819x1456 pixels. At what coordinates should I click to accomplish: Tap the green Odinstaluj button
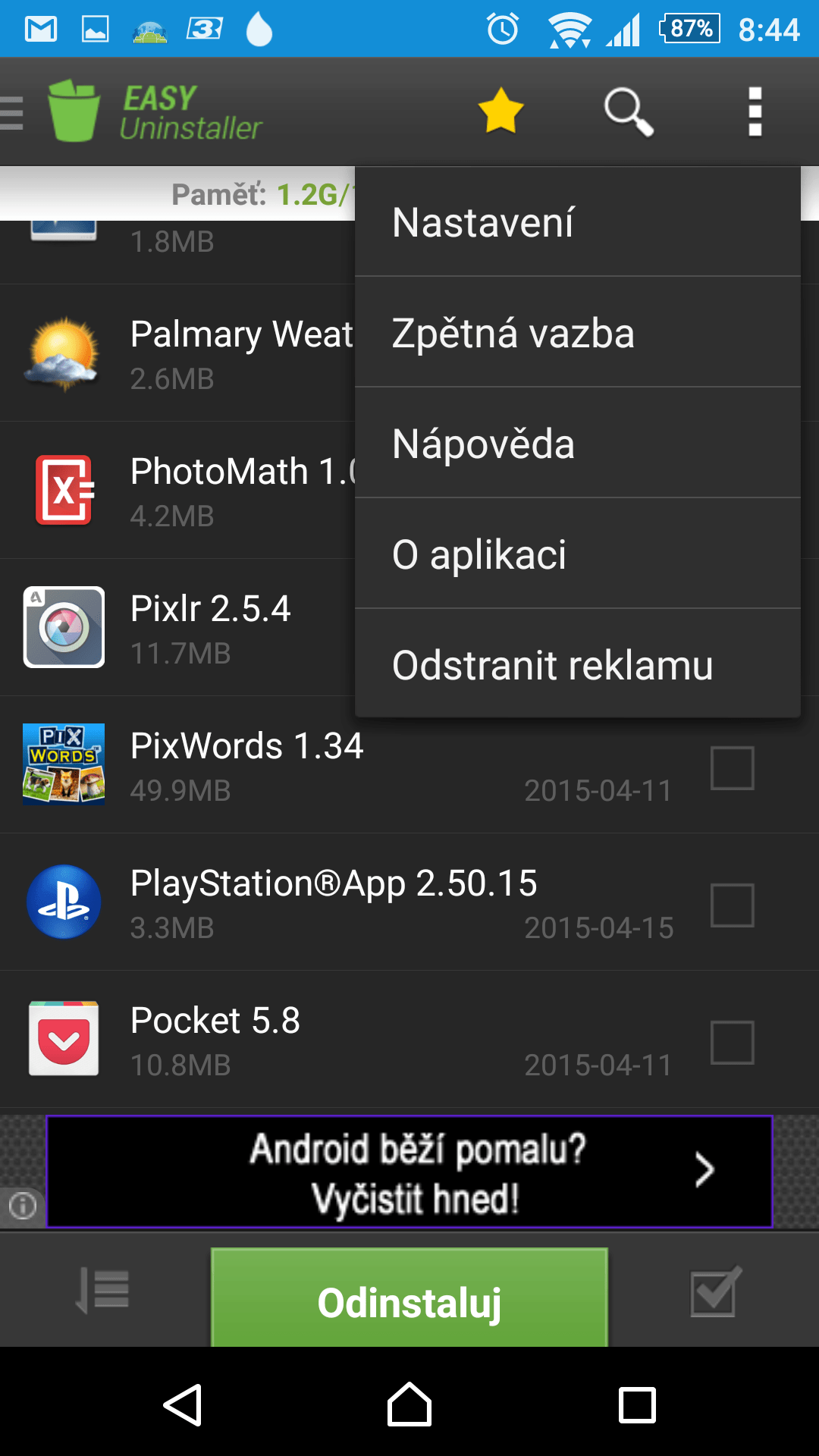pos(409,1301)
